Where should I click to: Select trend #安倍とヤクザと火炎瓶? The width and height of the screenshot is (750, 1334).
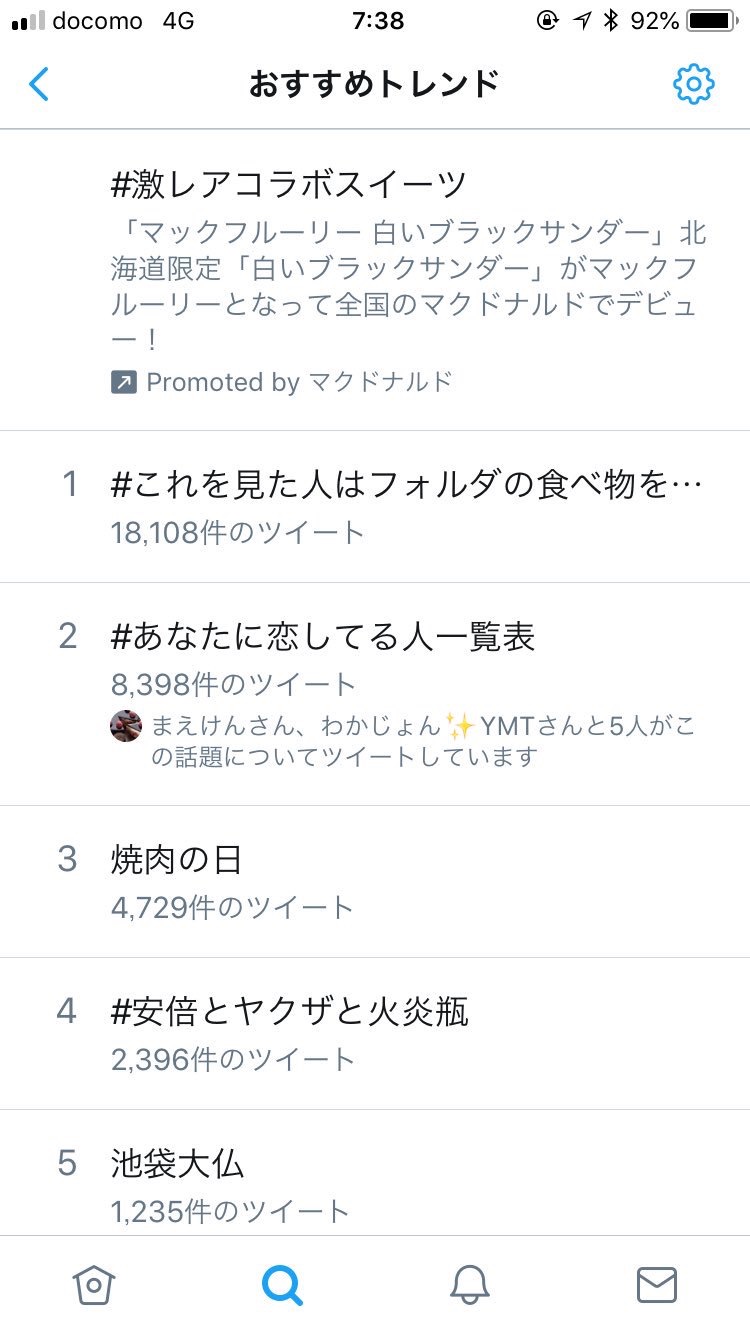pyautogui.click(x=290, y=1012)
